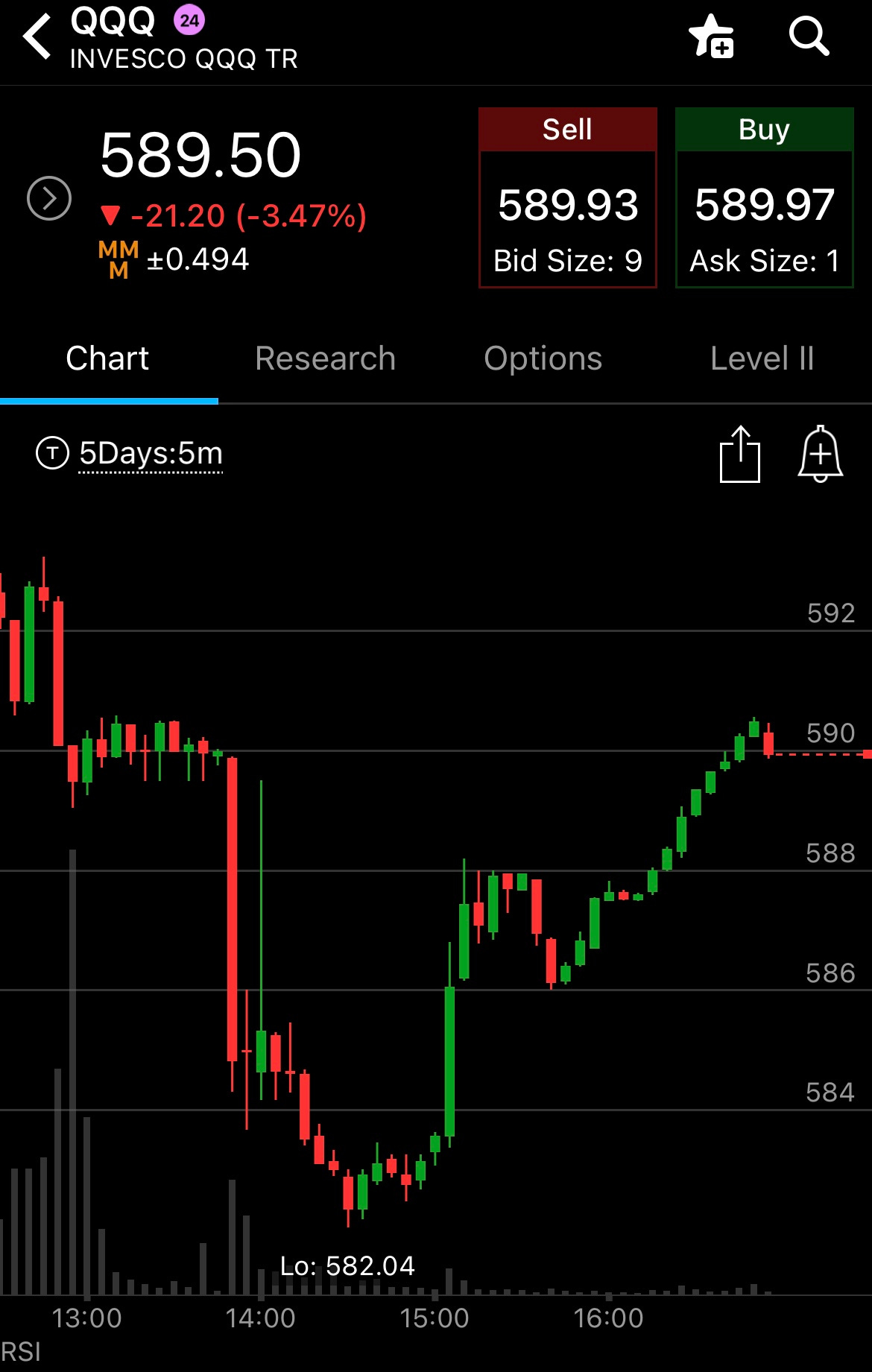Add QQQ to watchlist with star icon
This screenshot has height=1372, width=872.
click(x=712, y=37)
